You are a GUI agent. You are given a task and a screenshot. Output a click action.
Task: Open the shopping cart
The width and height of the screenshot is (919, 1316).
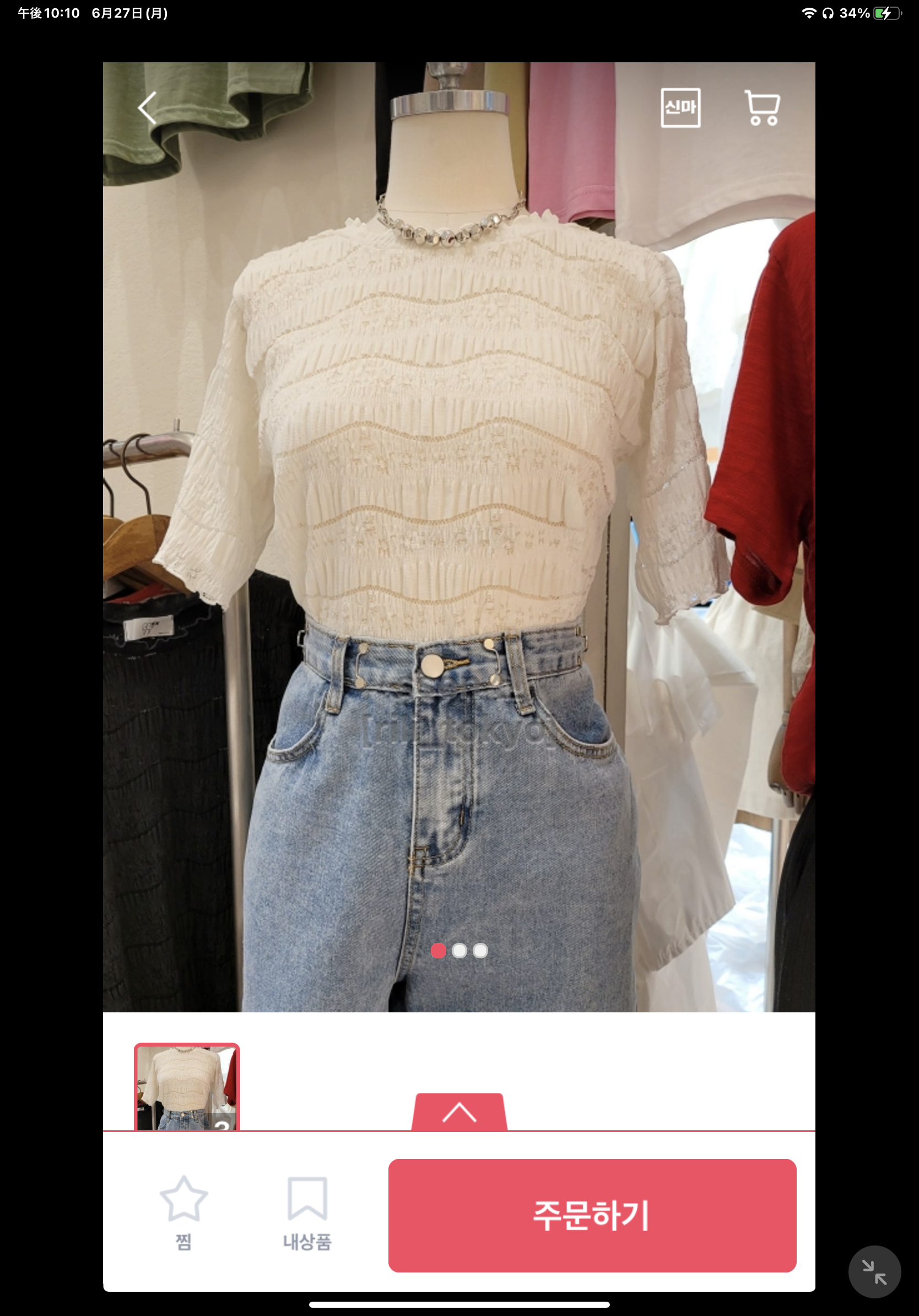click(762, 108)
